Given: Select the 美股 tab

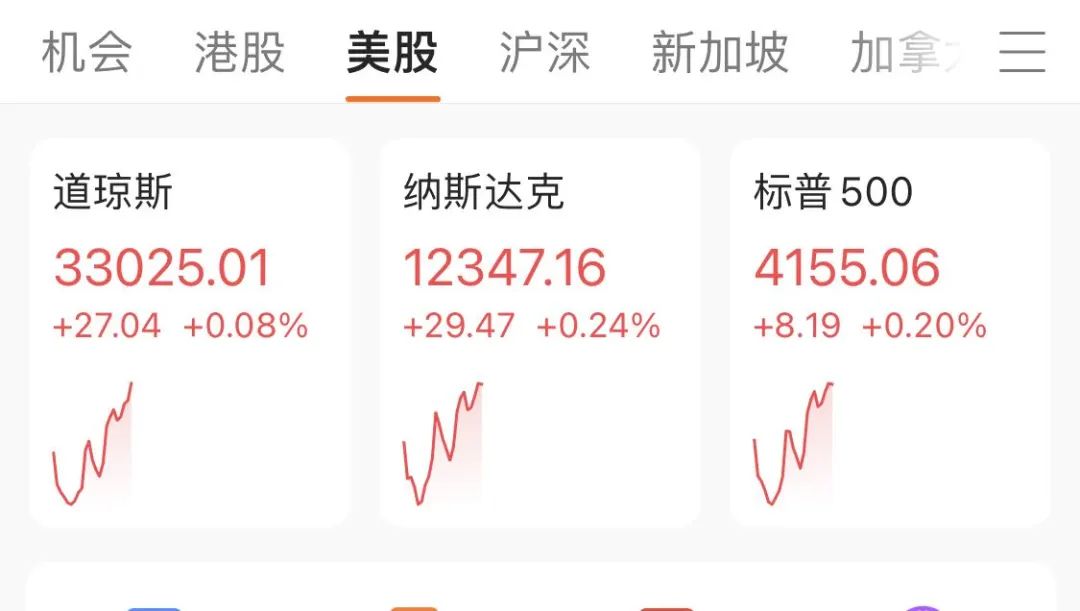Looking at the screenshot, I should pos(392,52).
